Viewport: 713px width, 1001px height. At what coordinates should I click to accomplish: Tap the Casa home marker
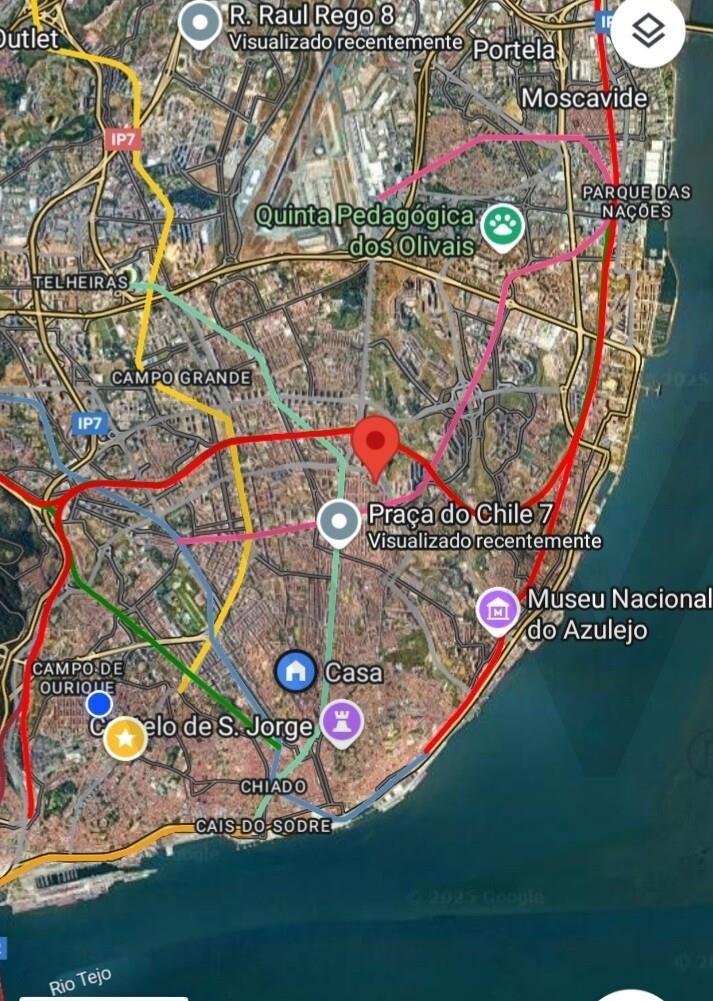[296, 671]
